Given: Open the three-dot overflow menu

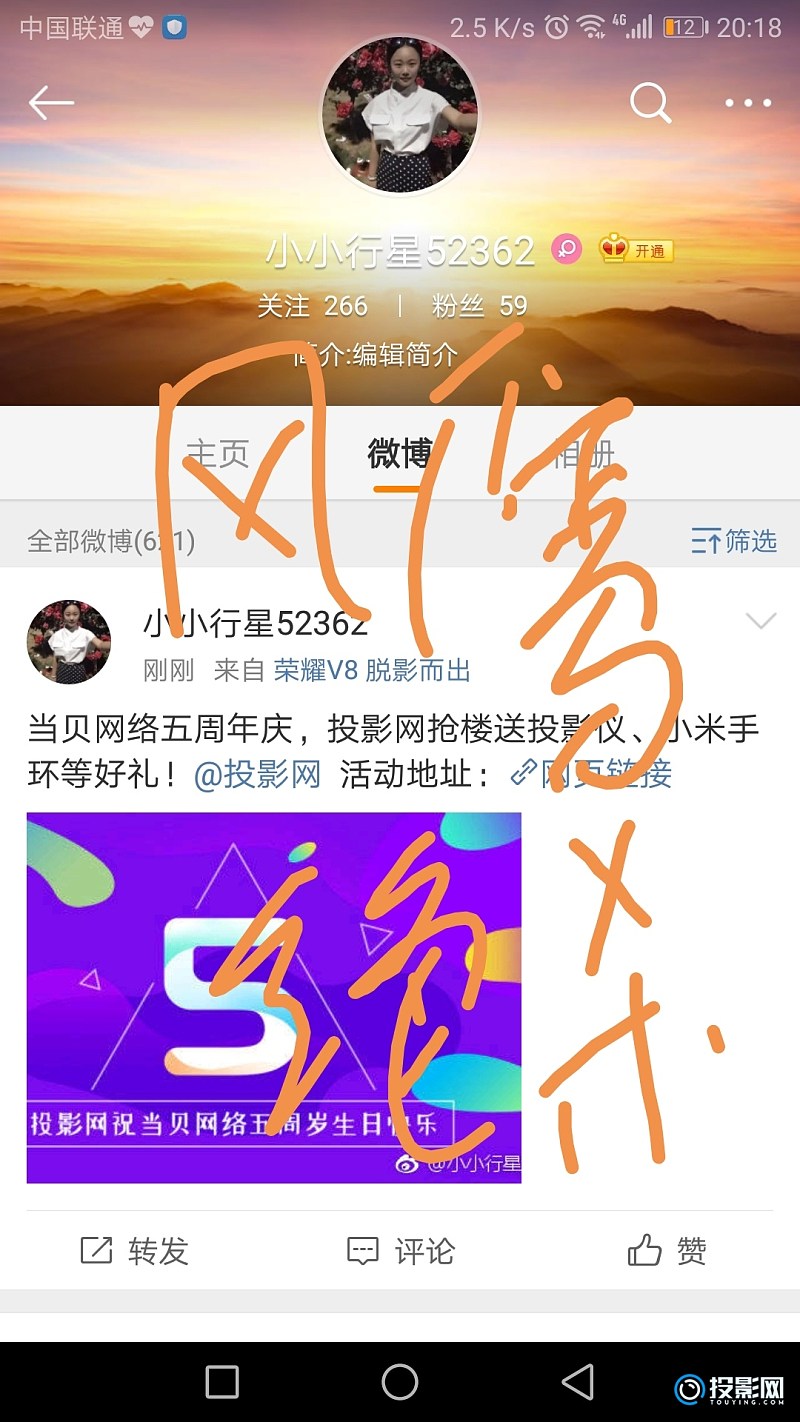Looking at the screenshot, I should click(x=748, y=102).
